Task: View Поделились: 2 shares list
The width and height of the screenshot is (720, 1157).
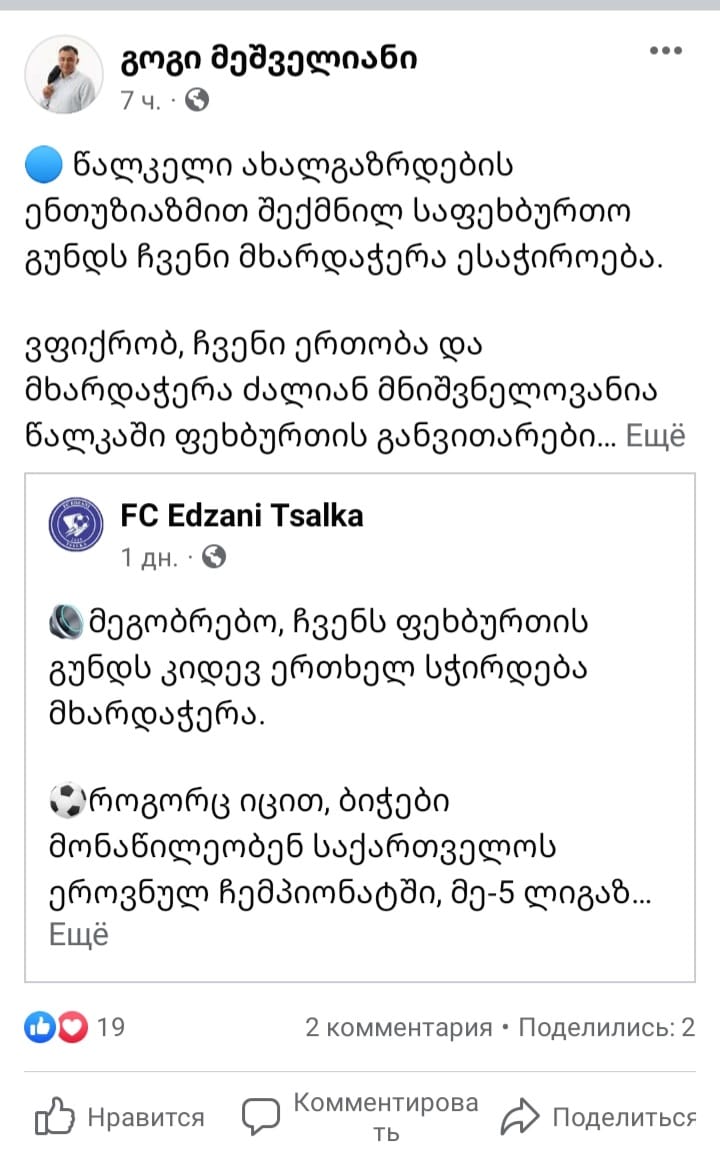Action: click(606, 1026)
